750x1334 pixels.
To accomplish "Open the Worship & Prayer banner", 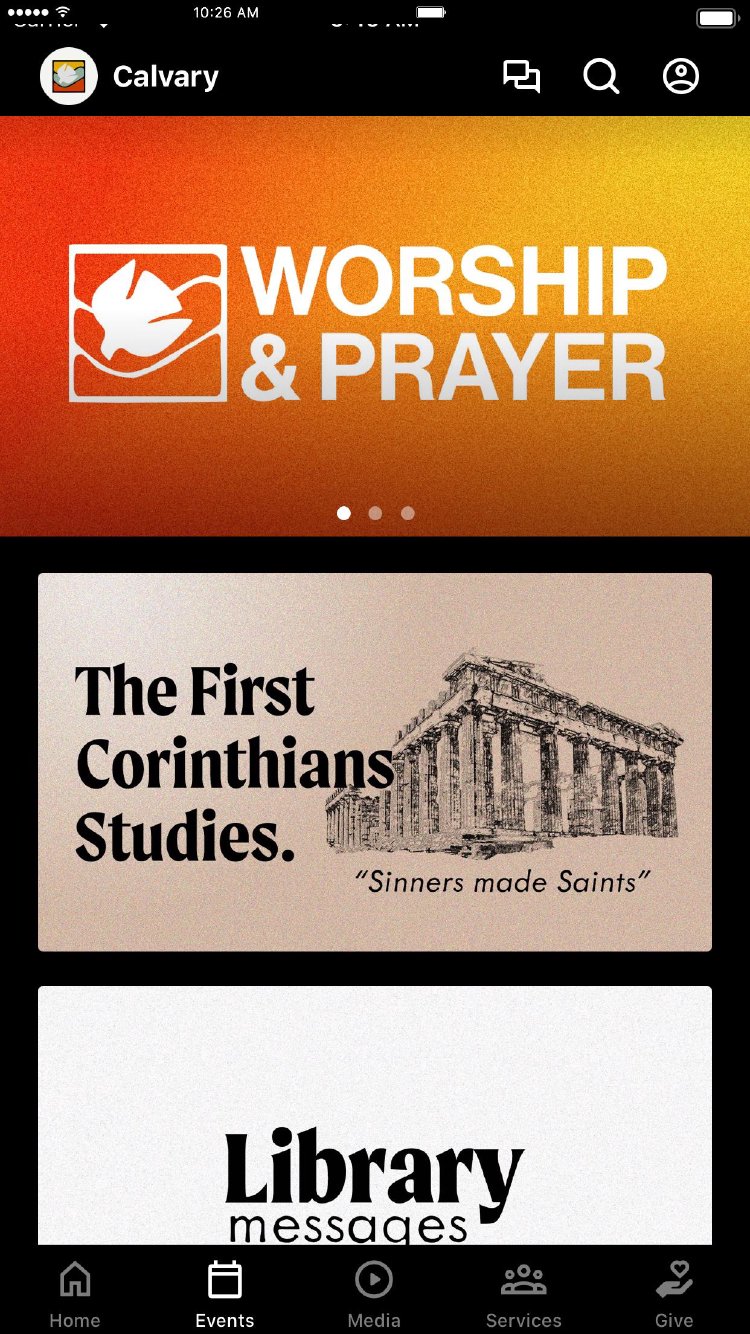I will (375, 325).
